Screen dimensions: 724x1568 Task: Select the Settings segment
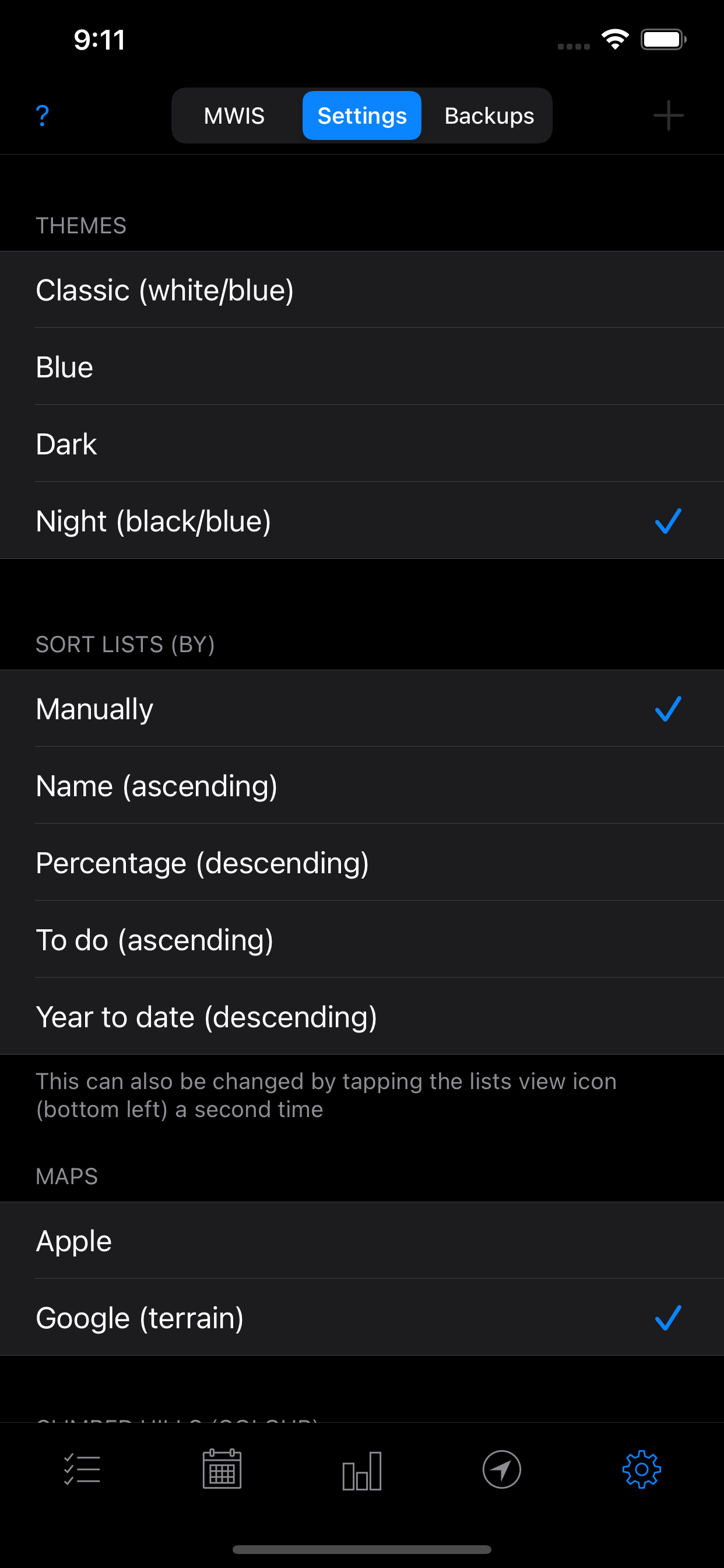pos(361,116)
